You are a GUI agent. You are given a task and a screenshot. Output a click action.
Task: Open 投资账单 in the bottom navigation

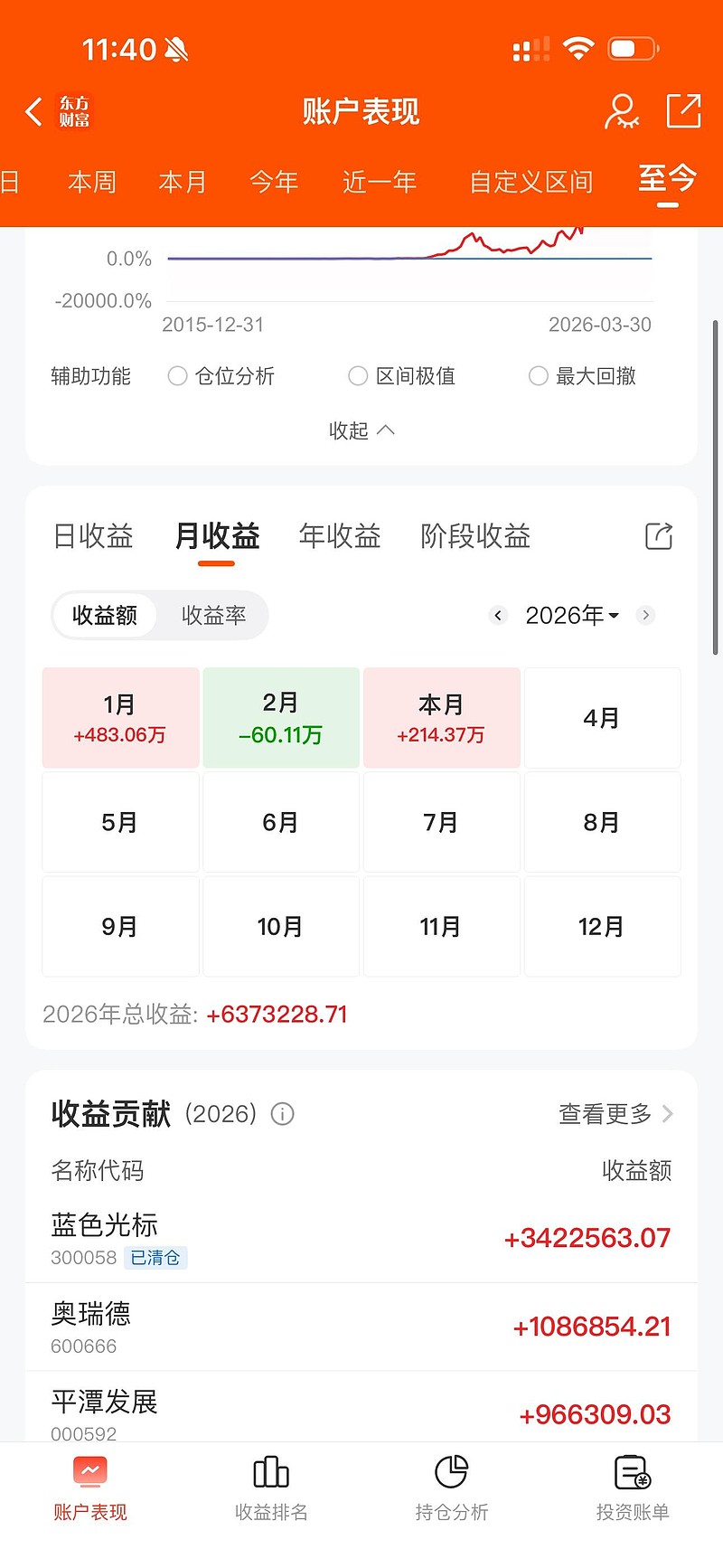pyautogui.click(x=631, y=1488)
